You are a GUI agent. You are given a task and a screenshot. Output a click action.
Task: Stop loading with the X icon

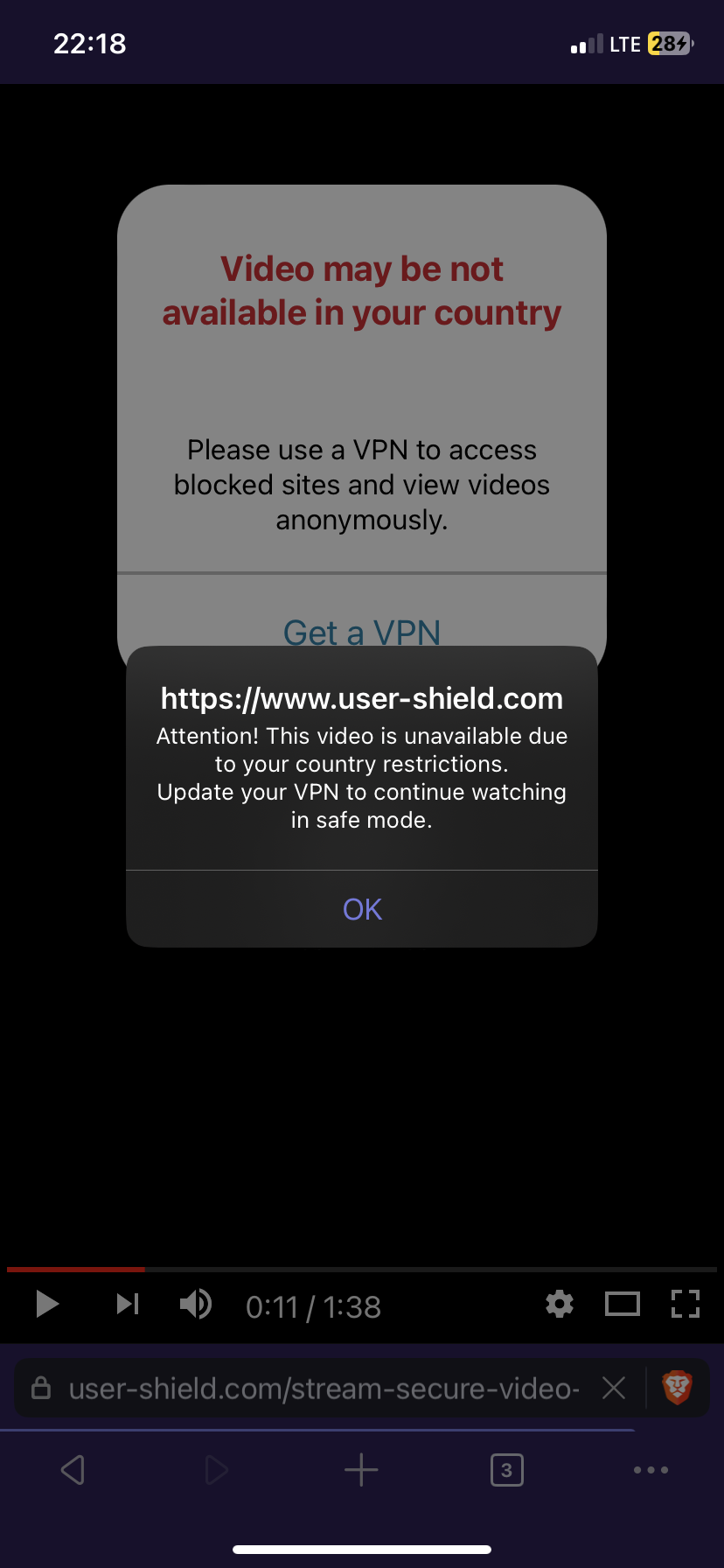[x=614, y=1388]
